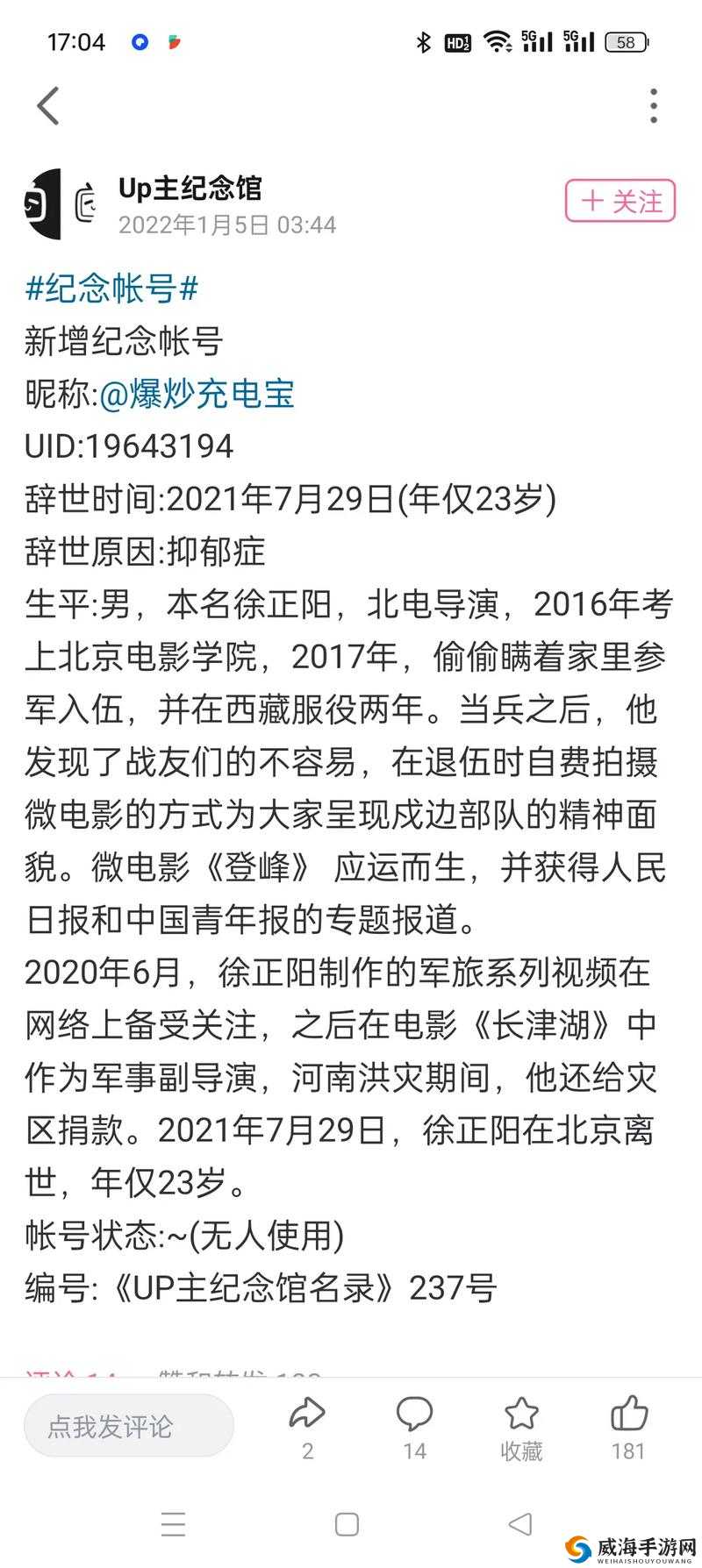Tap 点我发评论 comment input field
702x1568 pixels.
coord(128,1423)
